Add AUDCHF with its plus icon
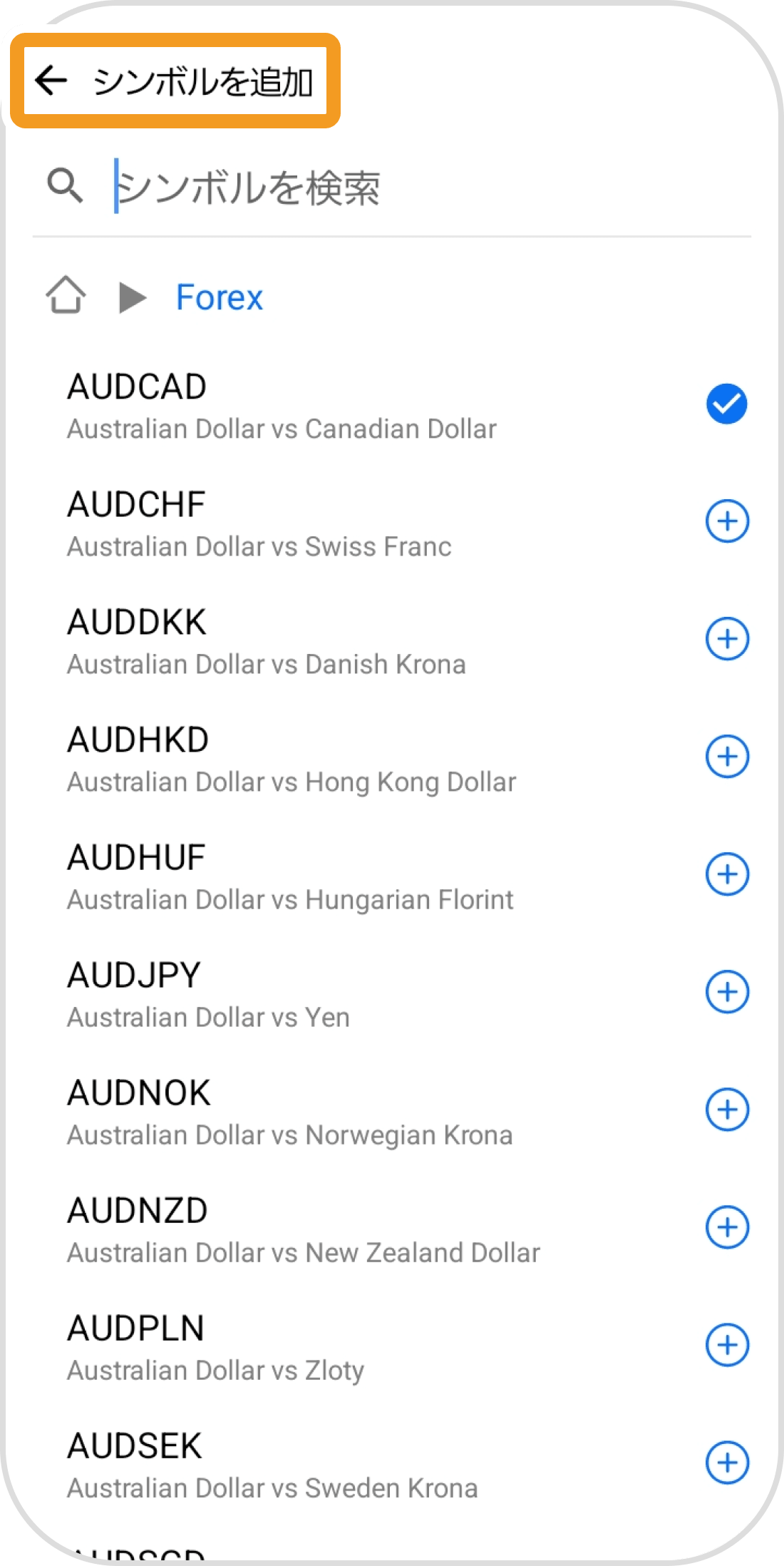 (x=727, y=521)
